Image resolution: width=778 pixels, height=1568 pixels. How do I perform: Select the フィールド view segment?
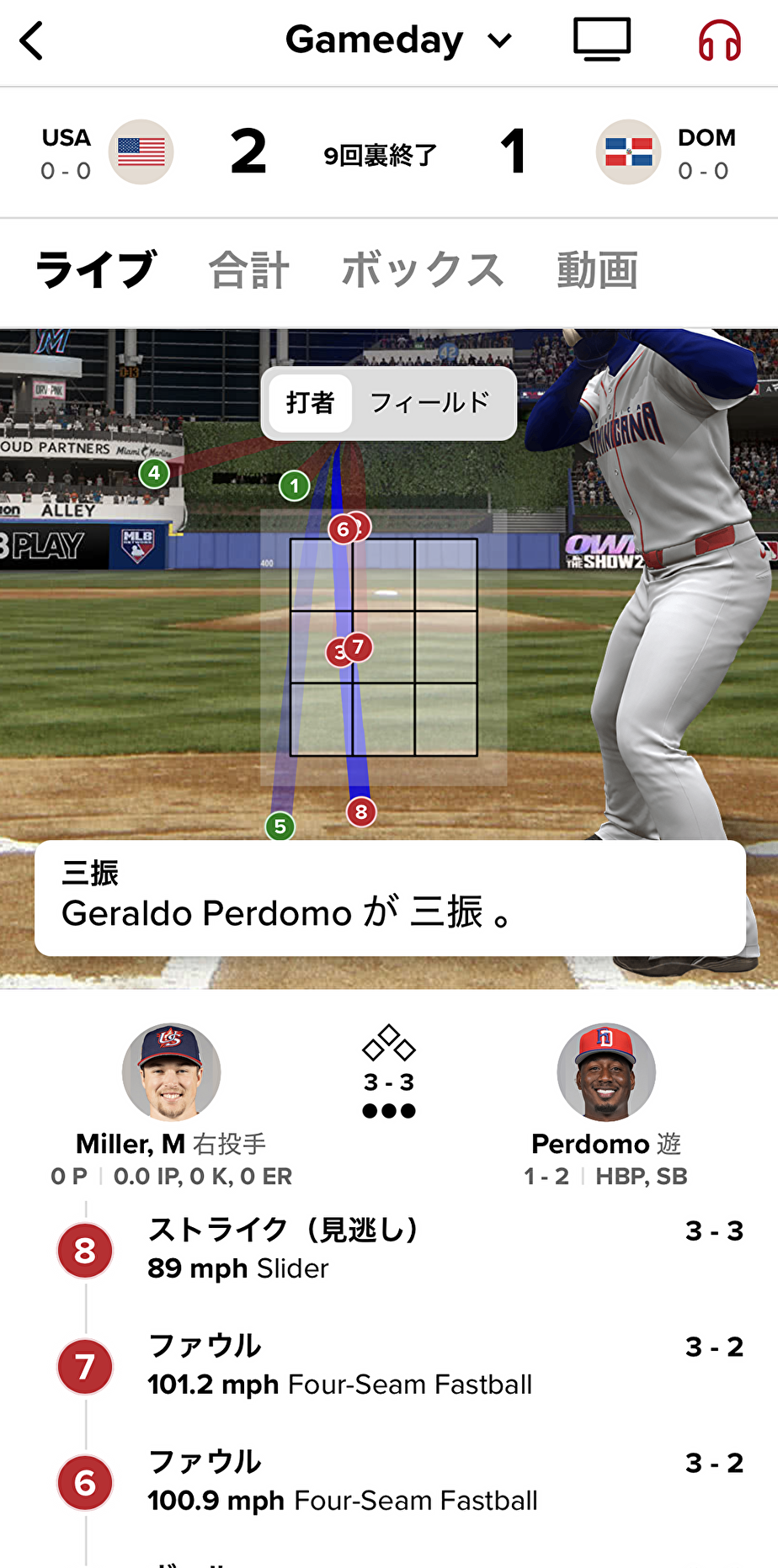pyautogui.click(x=430, y=403)
